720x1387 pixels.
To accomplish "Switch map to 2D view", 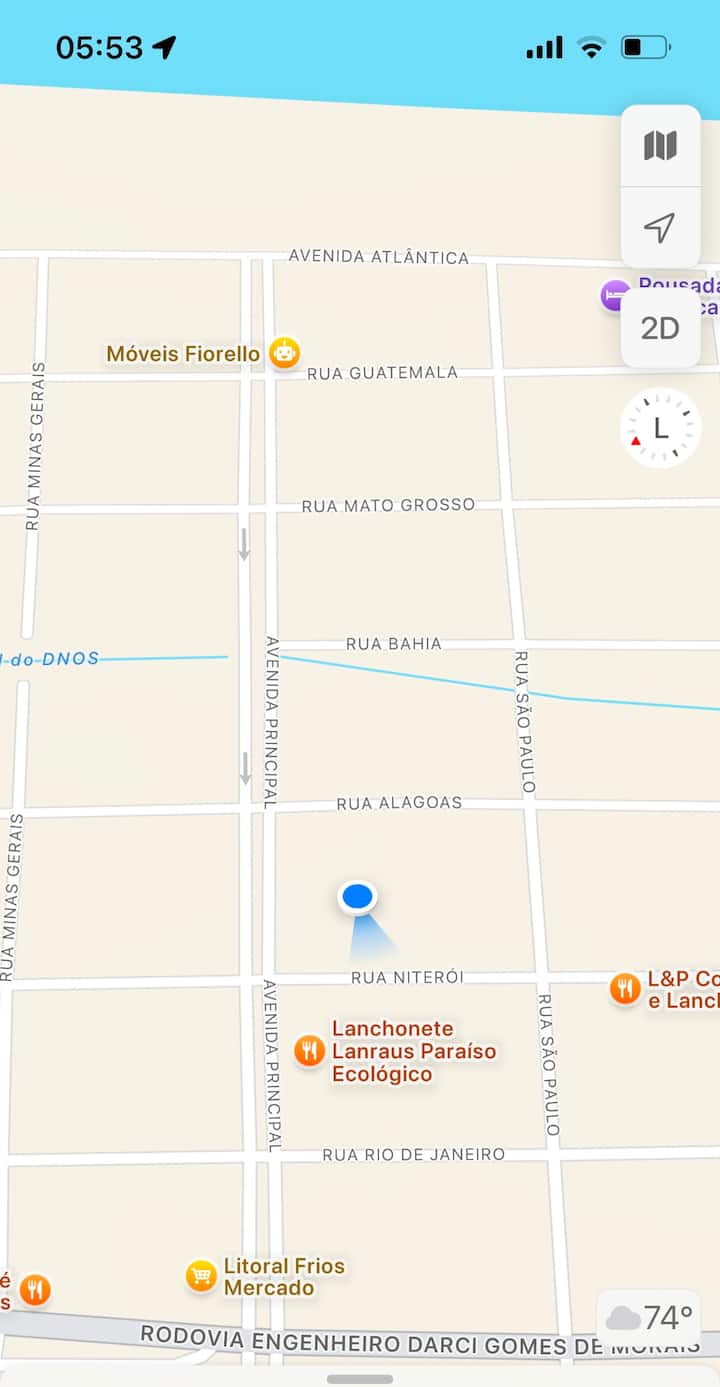I will pyautogui.click(x=660, y=328).
